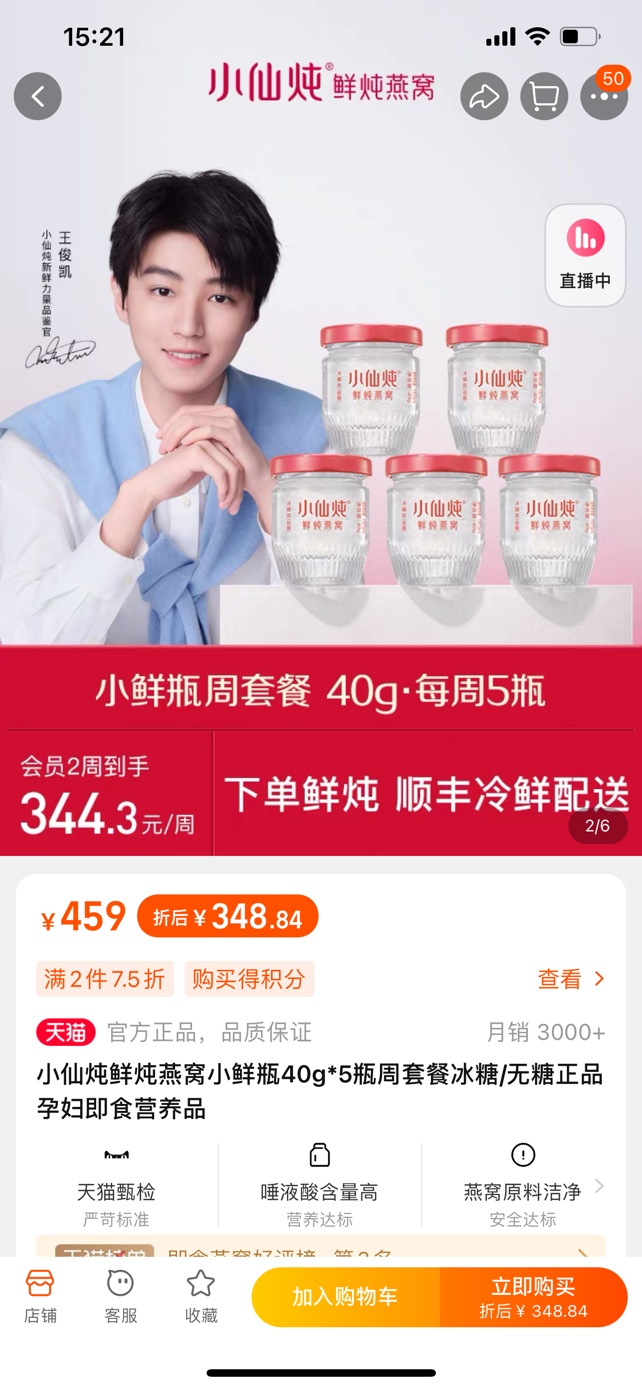The width and height of the screenshot is (642, 1389).
Task: Tap 加入购物车 to add to cart
Action: pyautogui.click(x=345, y=1297)
